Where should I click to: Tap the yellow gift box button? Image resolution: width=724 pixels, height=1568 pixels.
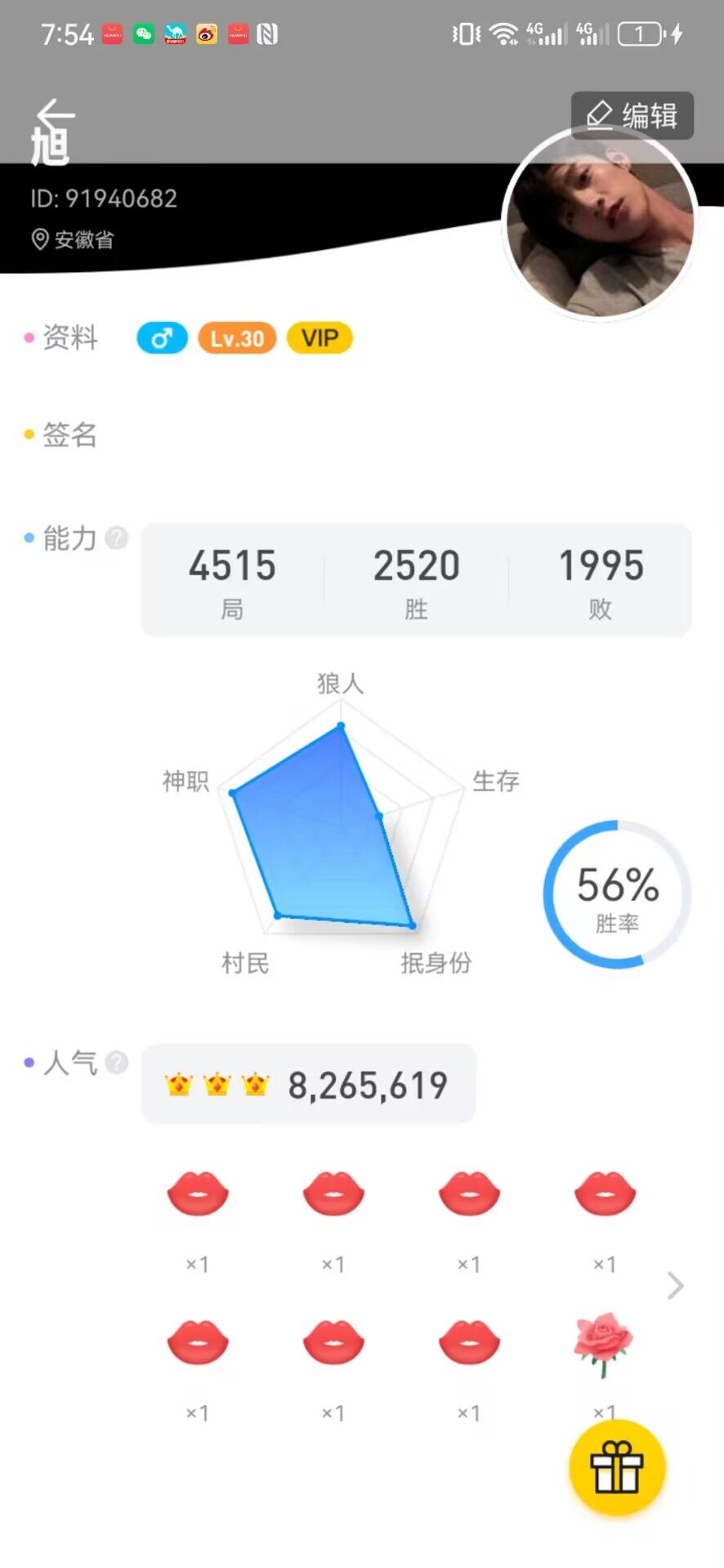pos(617,1468)
